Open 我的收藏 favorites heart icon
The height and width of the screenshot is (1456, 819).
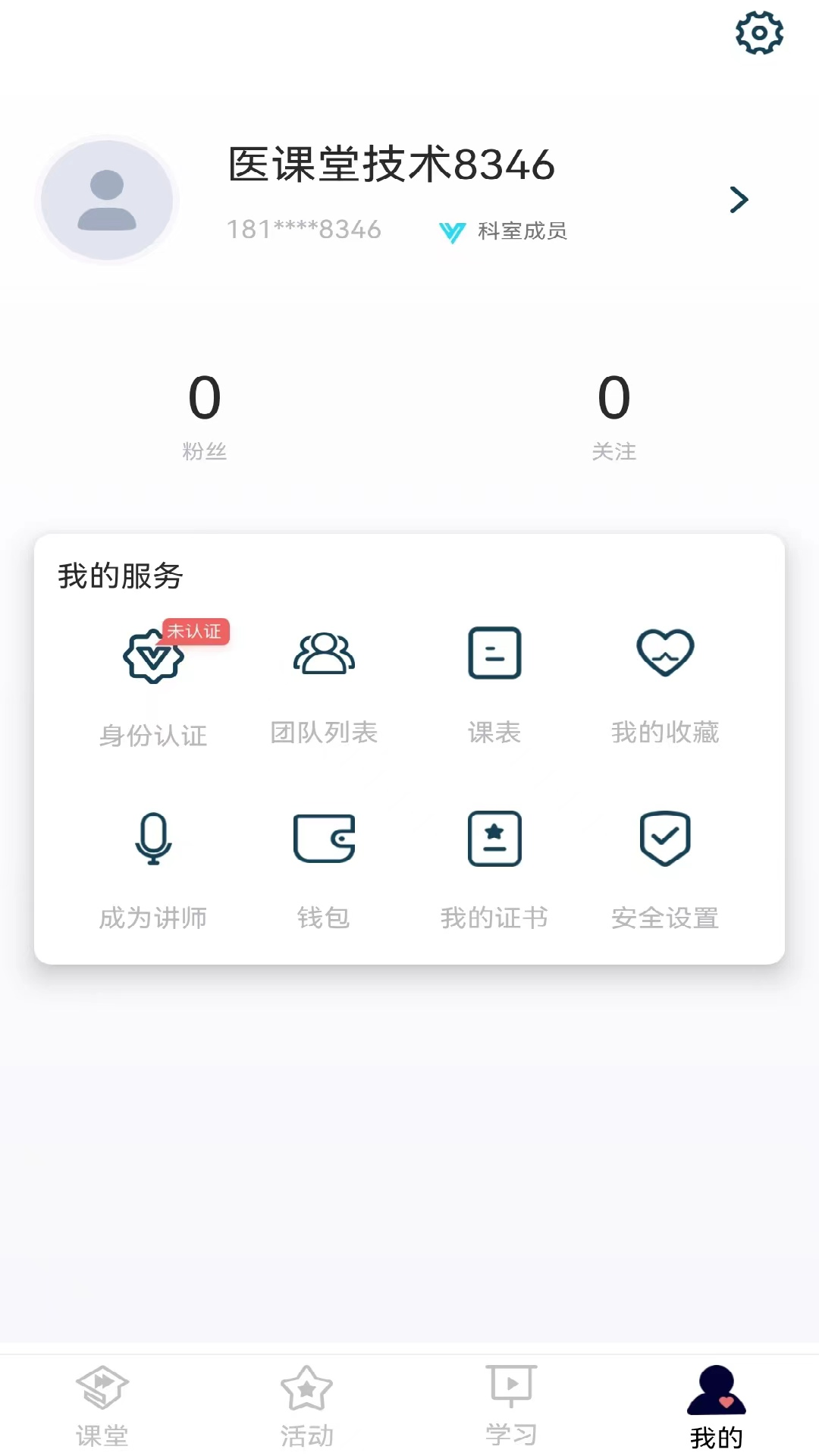665,654
